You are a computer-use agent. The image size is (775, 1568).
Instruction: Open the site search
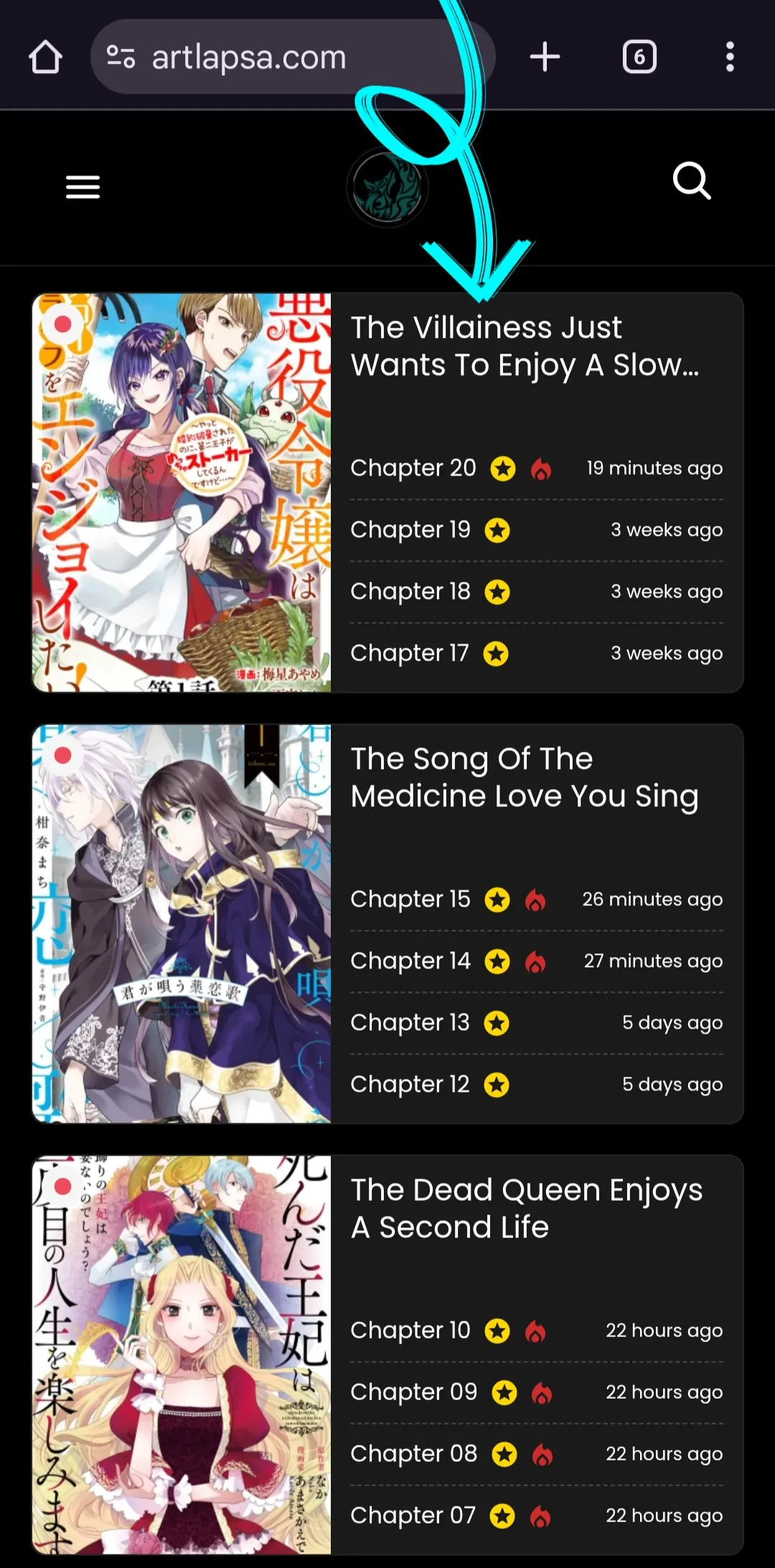(x=692, y=181)
